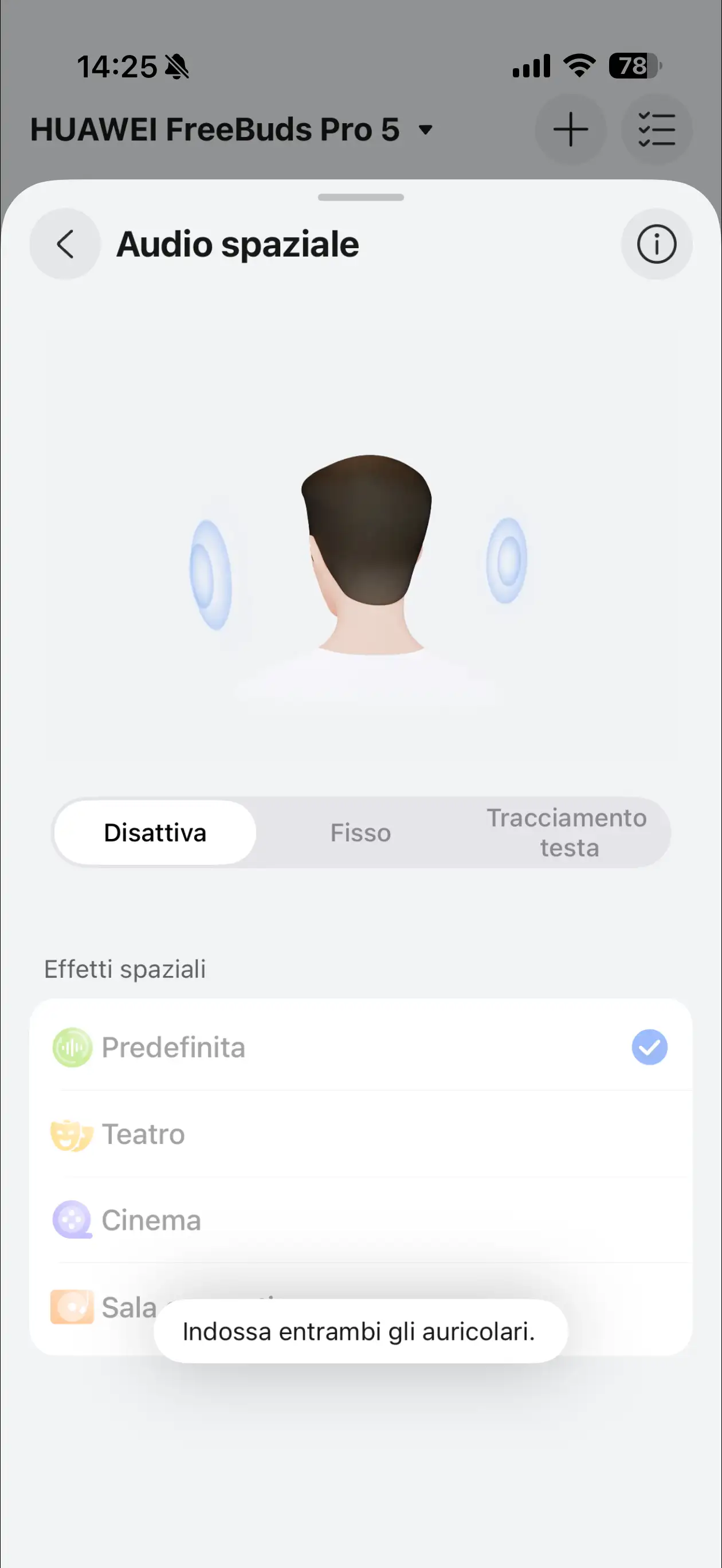Enable Tracciamento testa mode
This screenshot has height=1568, width=722.
click(567, 832)
